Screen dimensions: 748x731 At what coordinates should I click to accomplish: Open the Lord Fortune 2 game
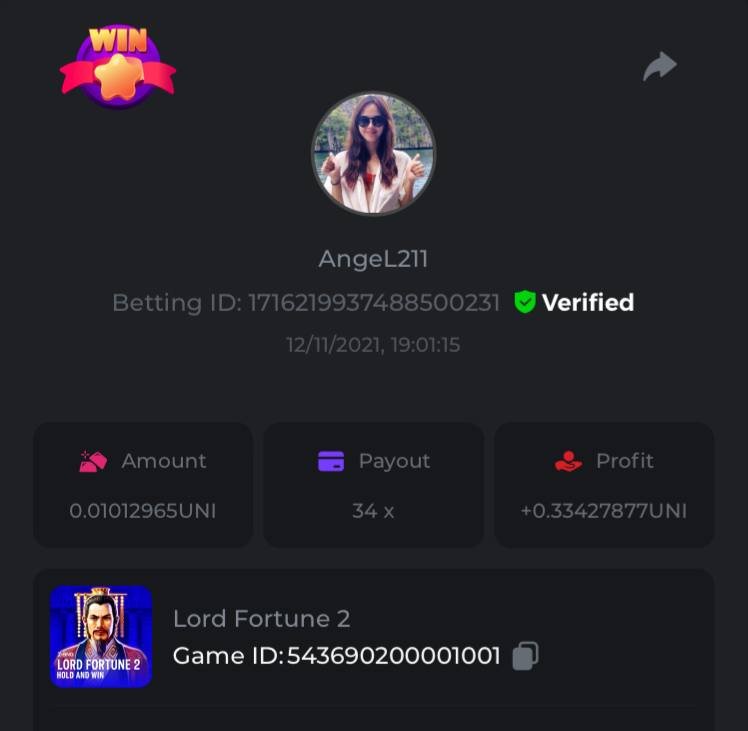[101, 637]
